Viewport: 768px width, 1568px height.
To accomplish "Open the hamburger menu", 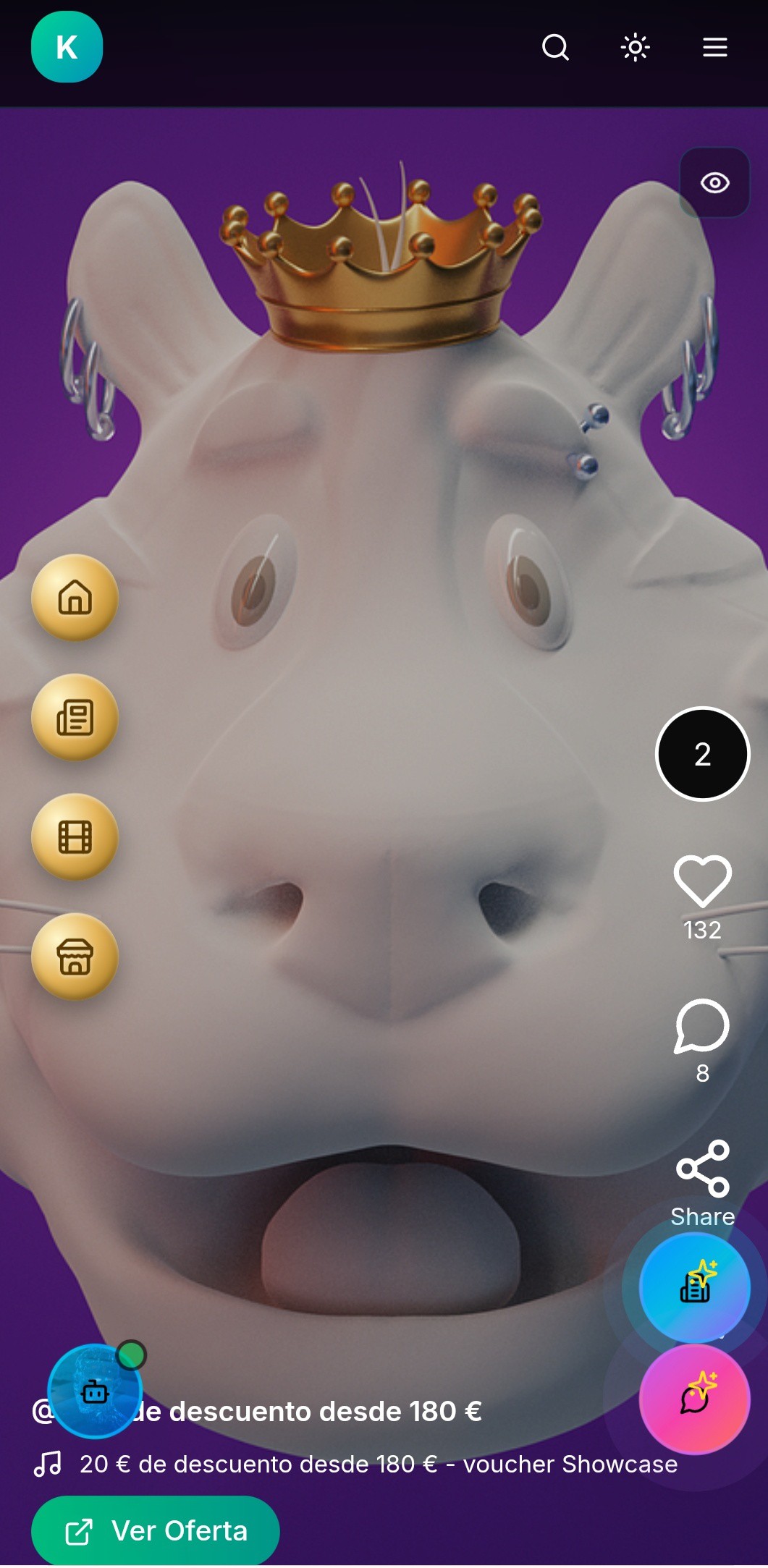I will click(x=714, y=47).
